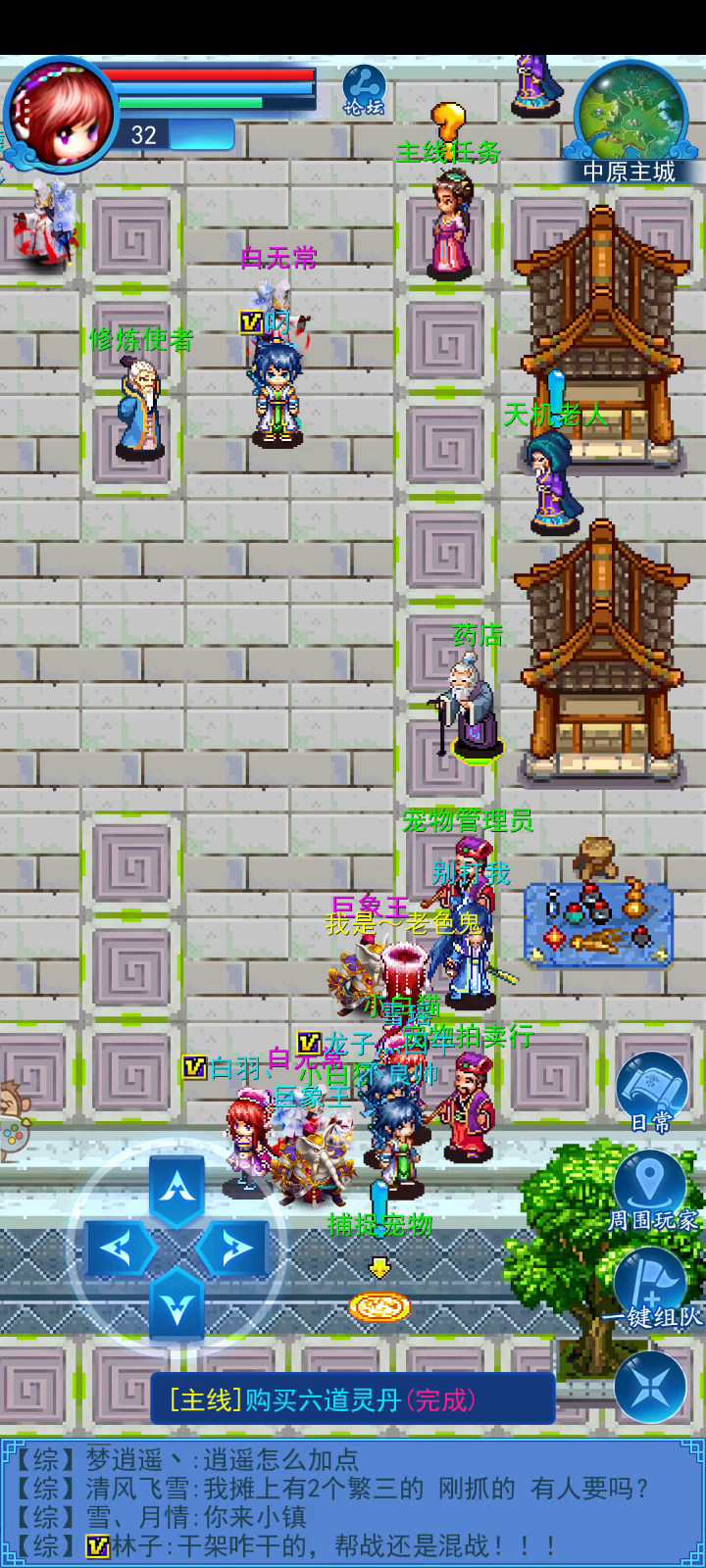Expand the chat message panel

pyautogui.click(x=353, y=1501)
